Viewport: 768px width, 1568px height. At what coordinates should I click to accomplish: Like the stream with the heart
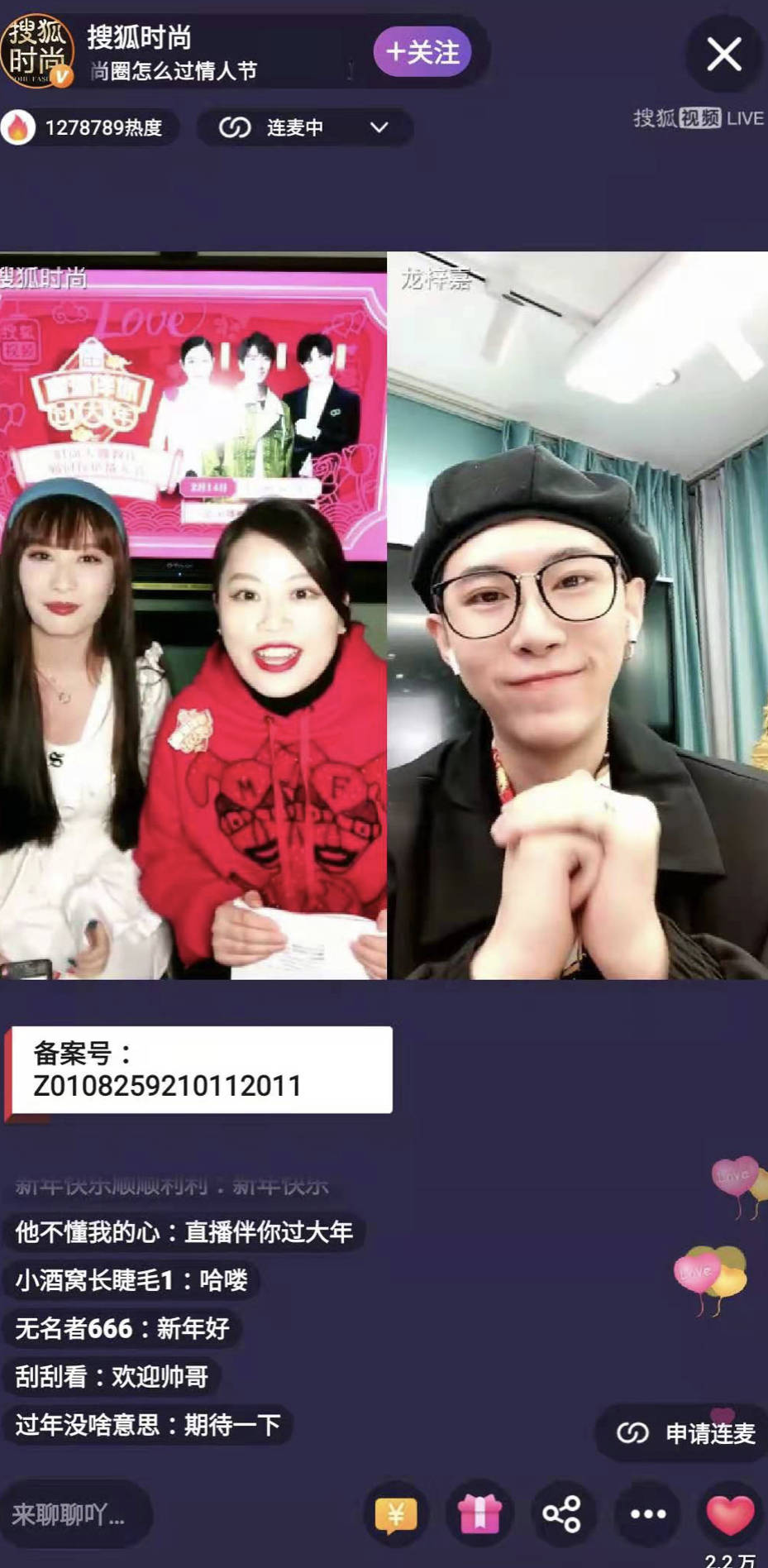tap(731, 1514)
